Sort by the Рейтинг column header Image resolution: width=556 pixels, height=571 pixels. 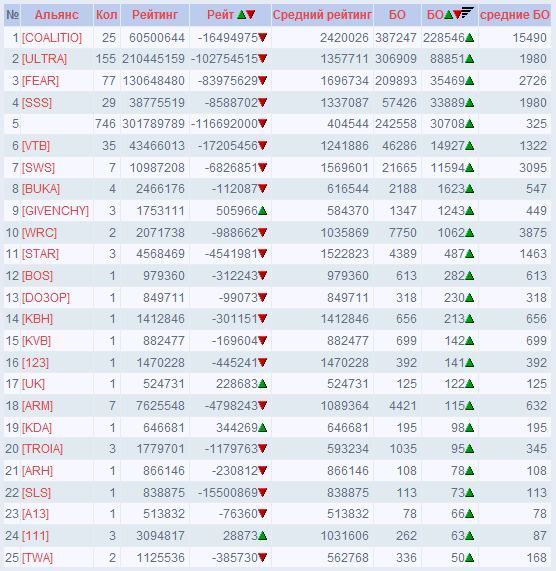click(154, 15)
